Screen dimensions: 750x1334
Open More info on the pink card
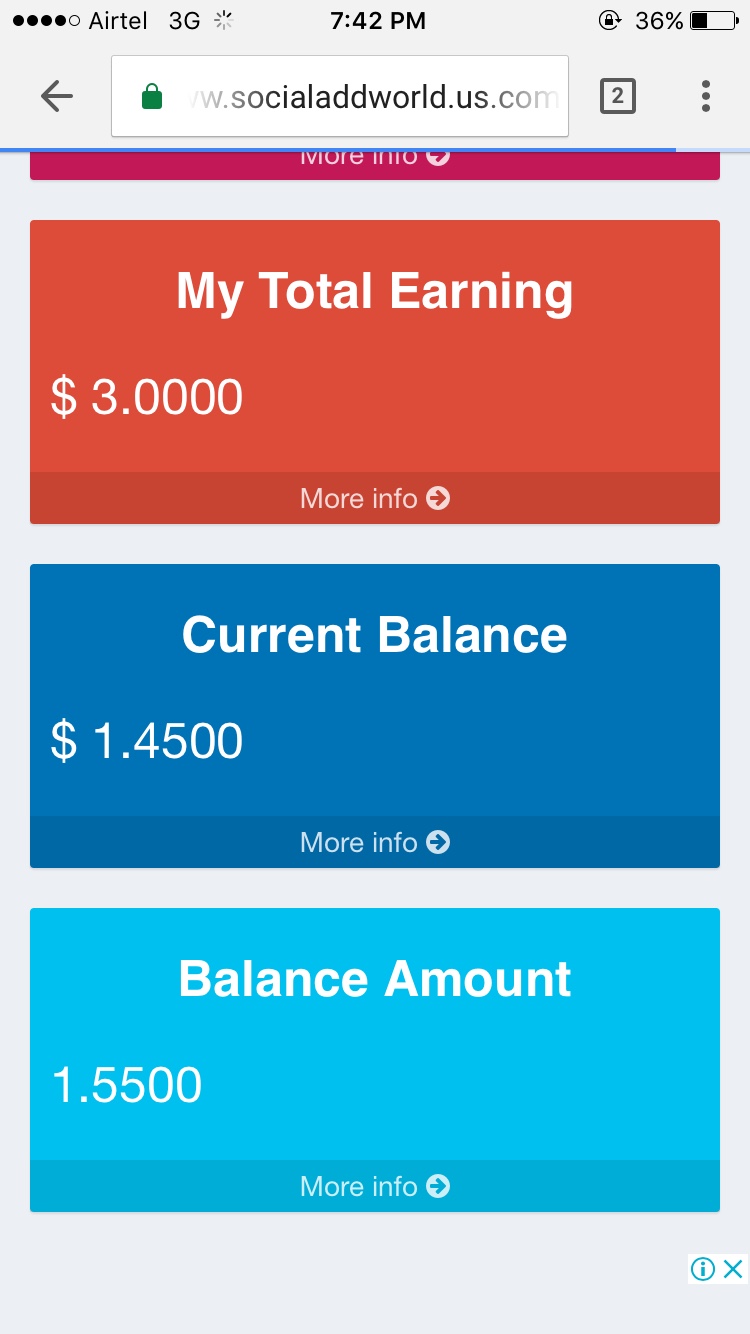point(375,160)
